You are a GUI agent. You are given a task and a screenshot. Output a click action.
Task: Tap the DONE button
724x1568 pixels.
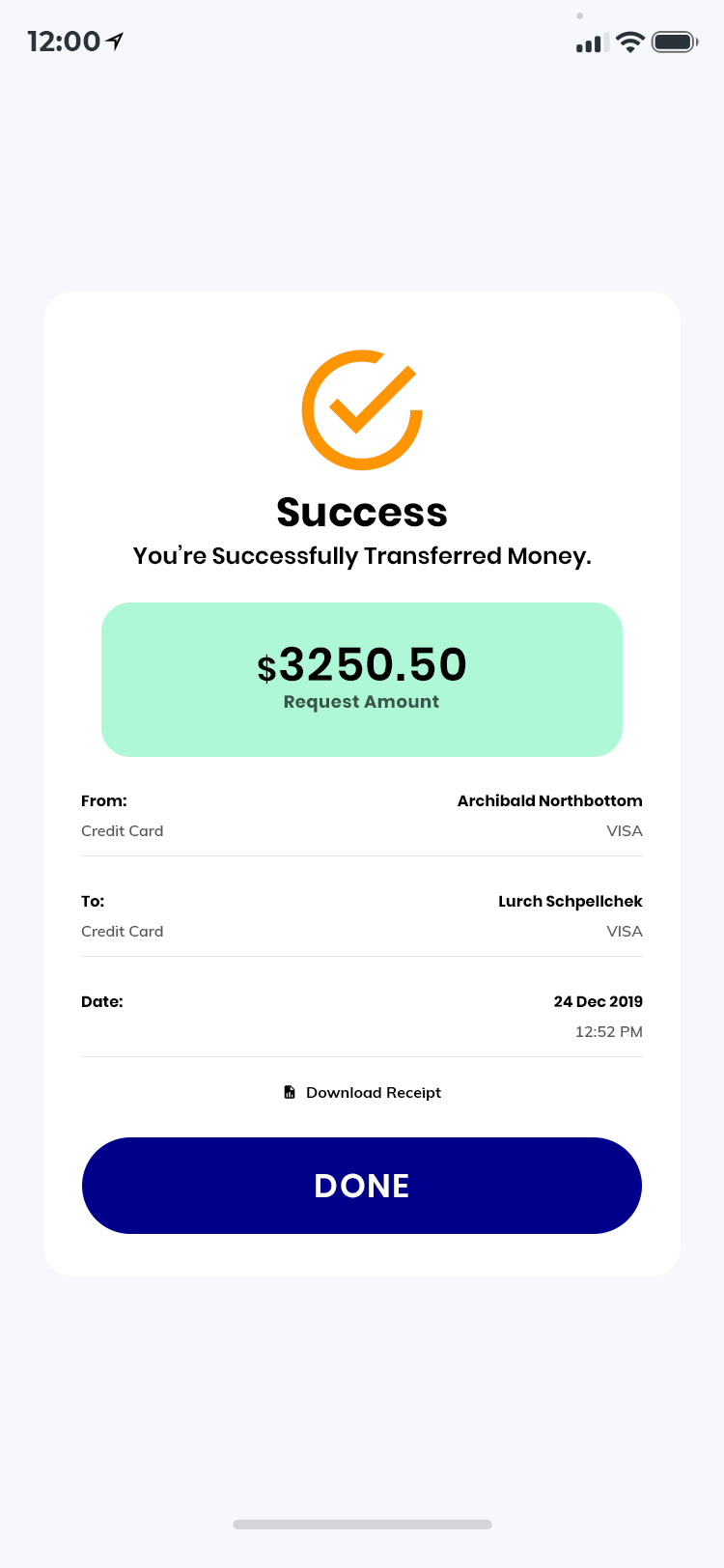362,1185
